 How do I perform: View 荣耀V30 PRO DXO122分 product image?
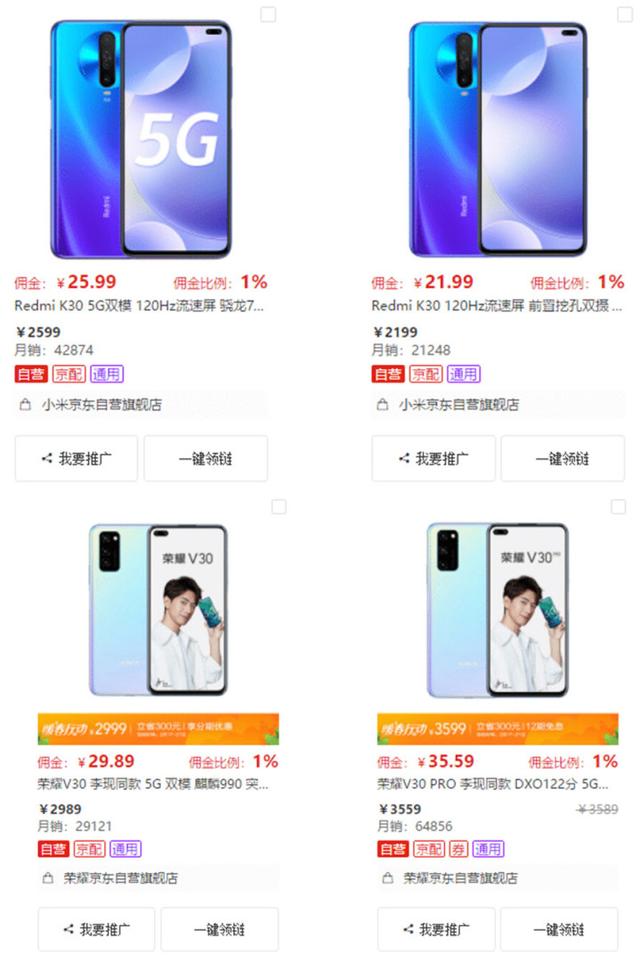point(497,608)
